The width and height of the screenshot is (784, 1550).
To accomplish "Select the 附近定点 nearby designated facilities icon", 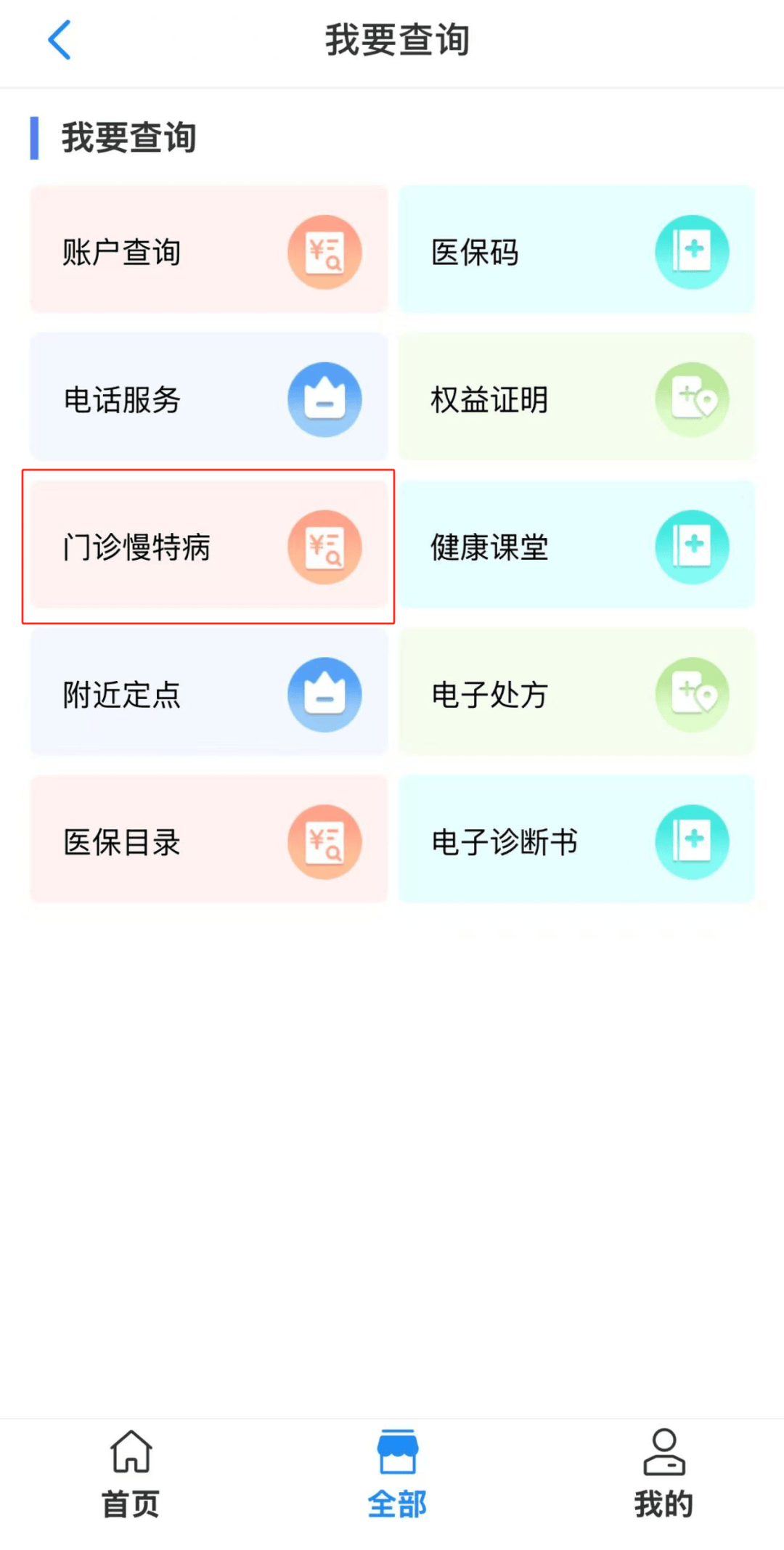I will [324, 694].
